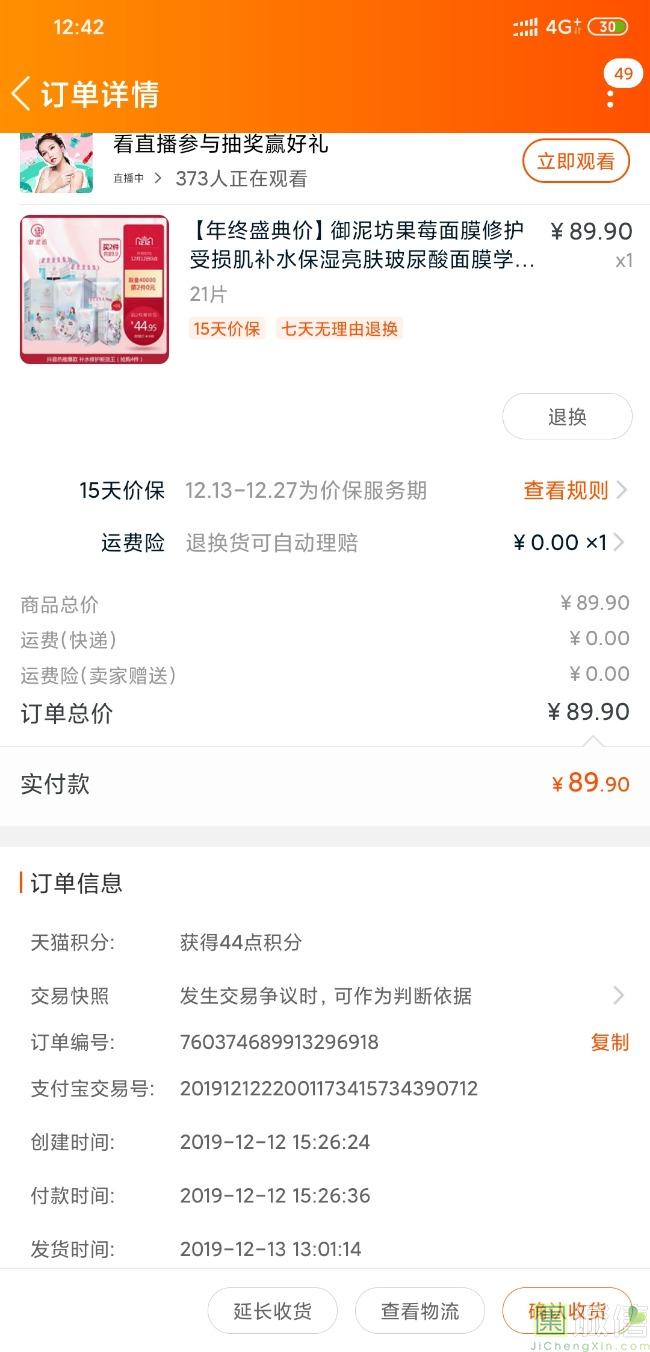650x1352 pixels.
Task: Confirm receipt with 确认收货
Action: [x=567, y=1311]
